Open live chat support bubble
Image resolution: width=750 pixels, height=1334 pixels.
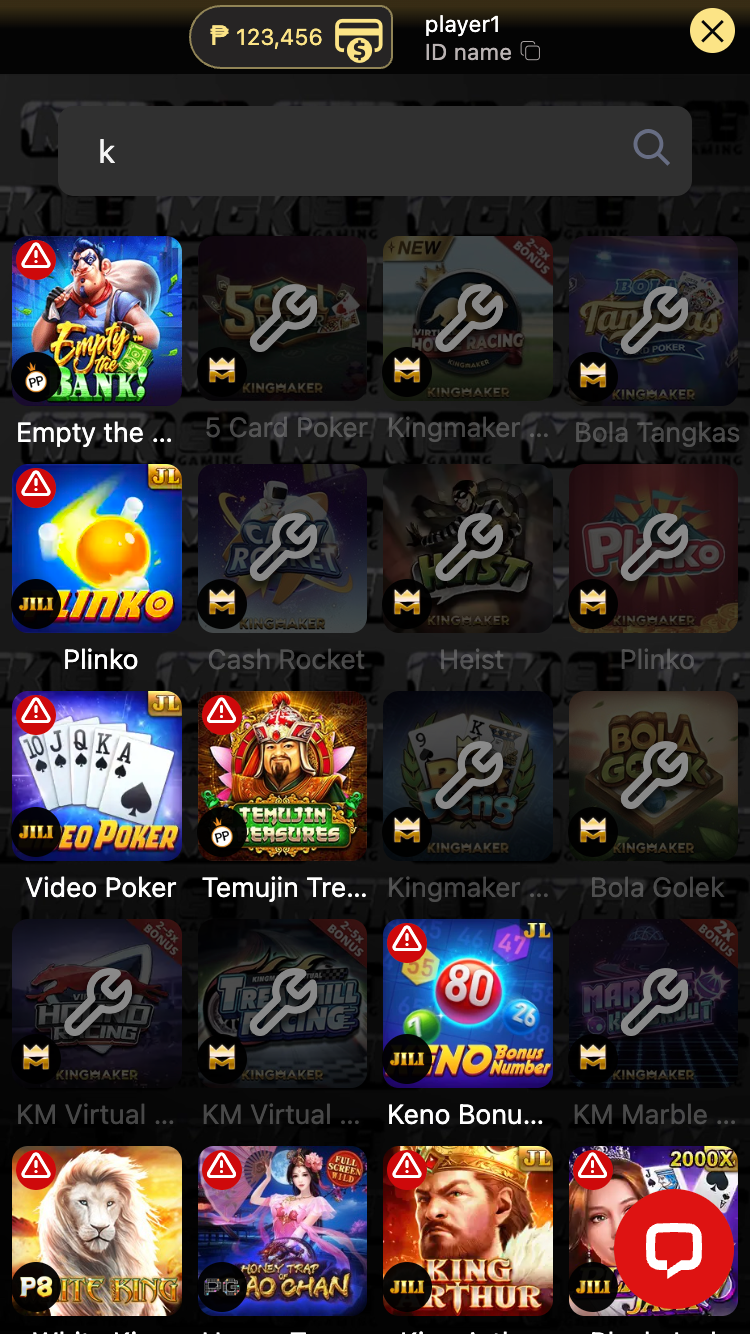(674, 1248)
